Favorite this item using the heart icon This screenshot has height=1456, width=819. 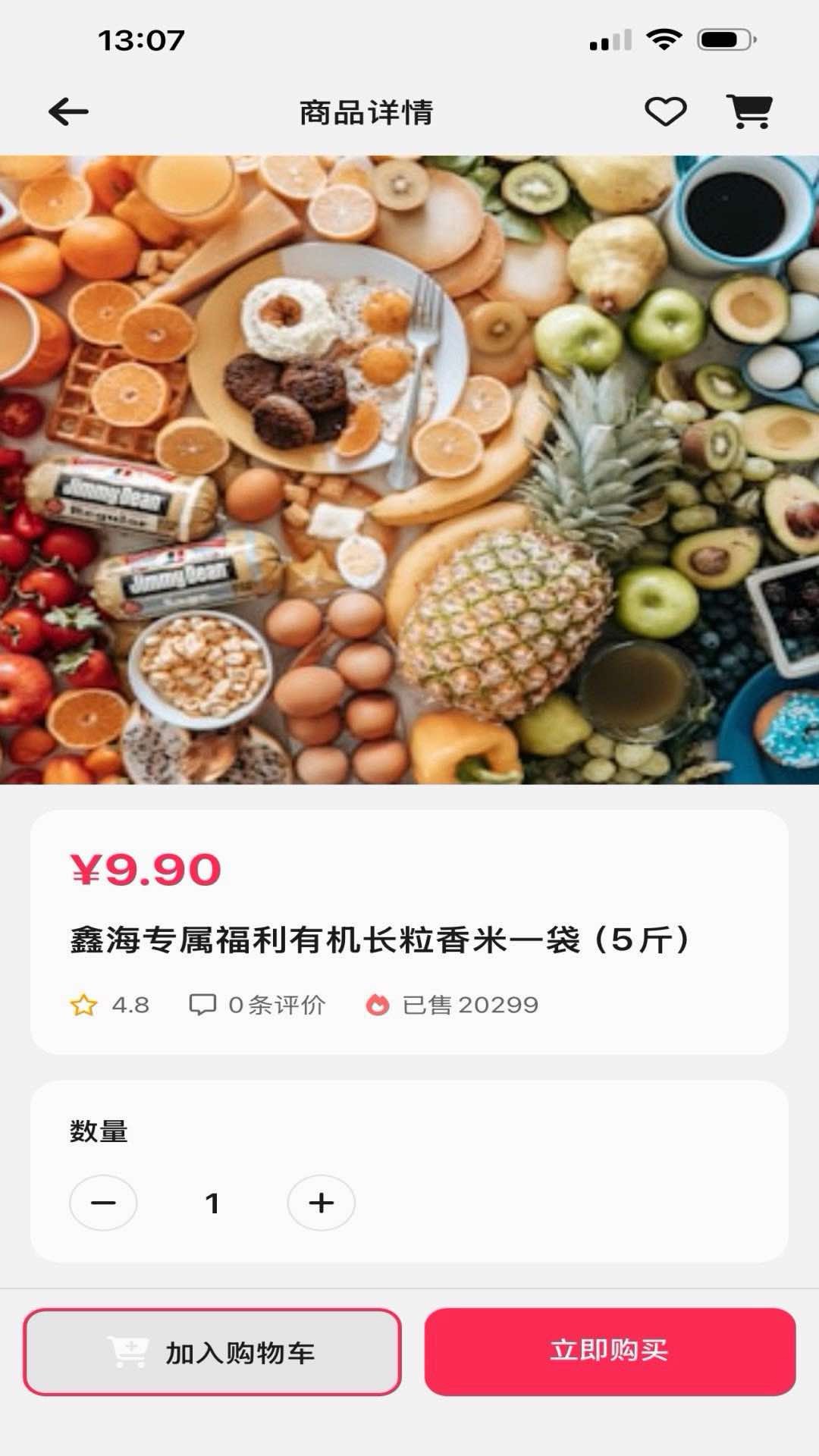click(x=666, y=111)
